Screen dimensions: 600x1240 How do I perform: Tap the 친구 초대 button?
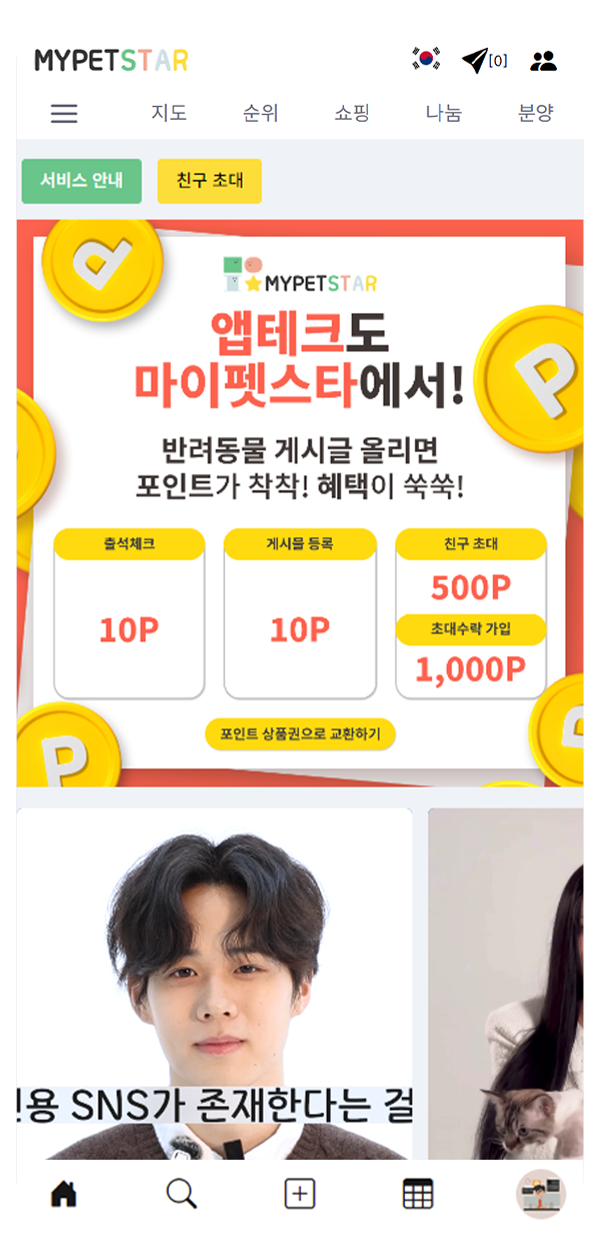point(209,181)
